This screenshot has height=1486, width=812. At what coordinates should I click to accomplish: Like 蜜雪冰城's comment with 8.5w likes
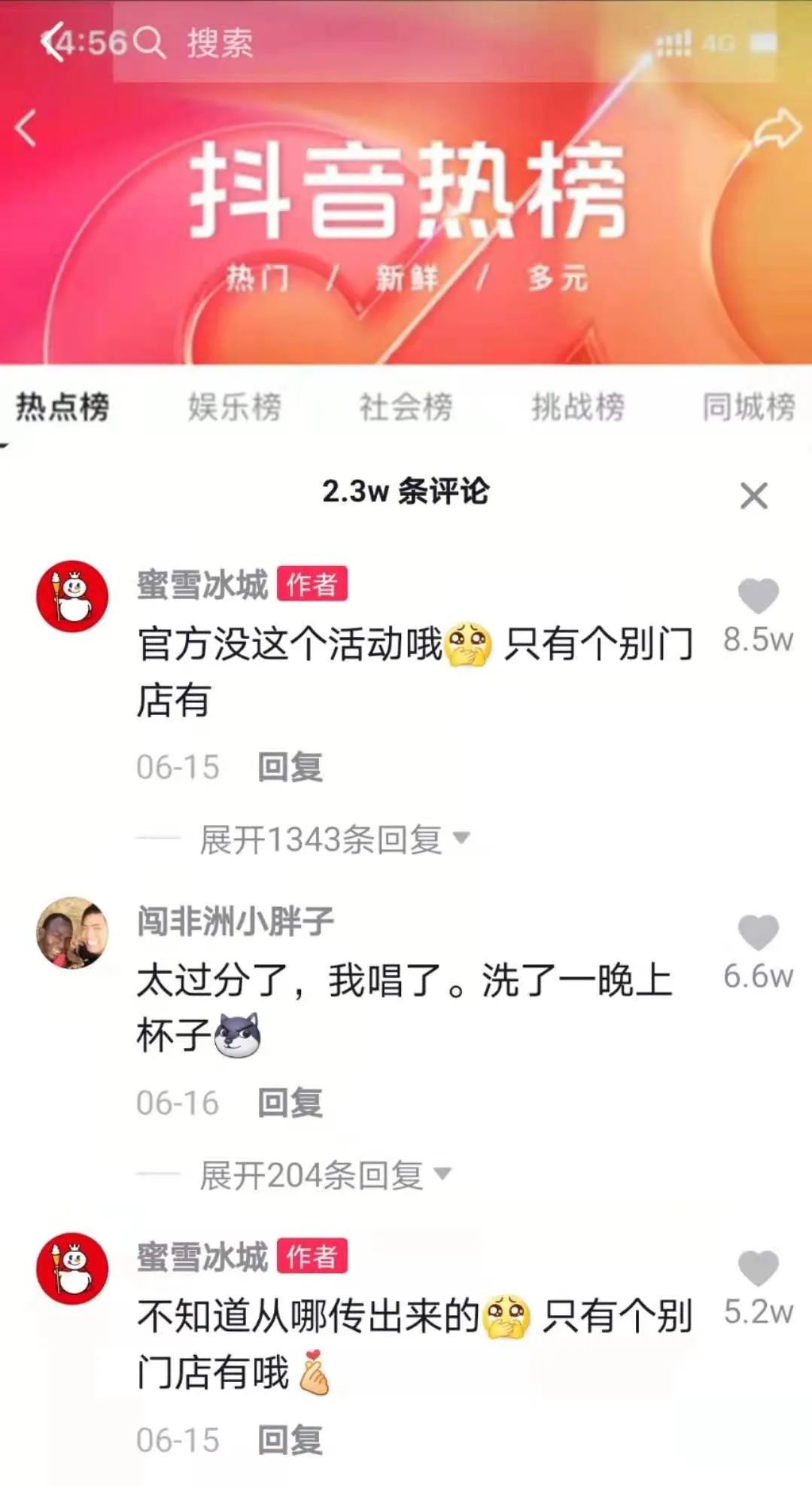point(758,596)
